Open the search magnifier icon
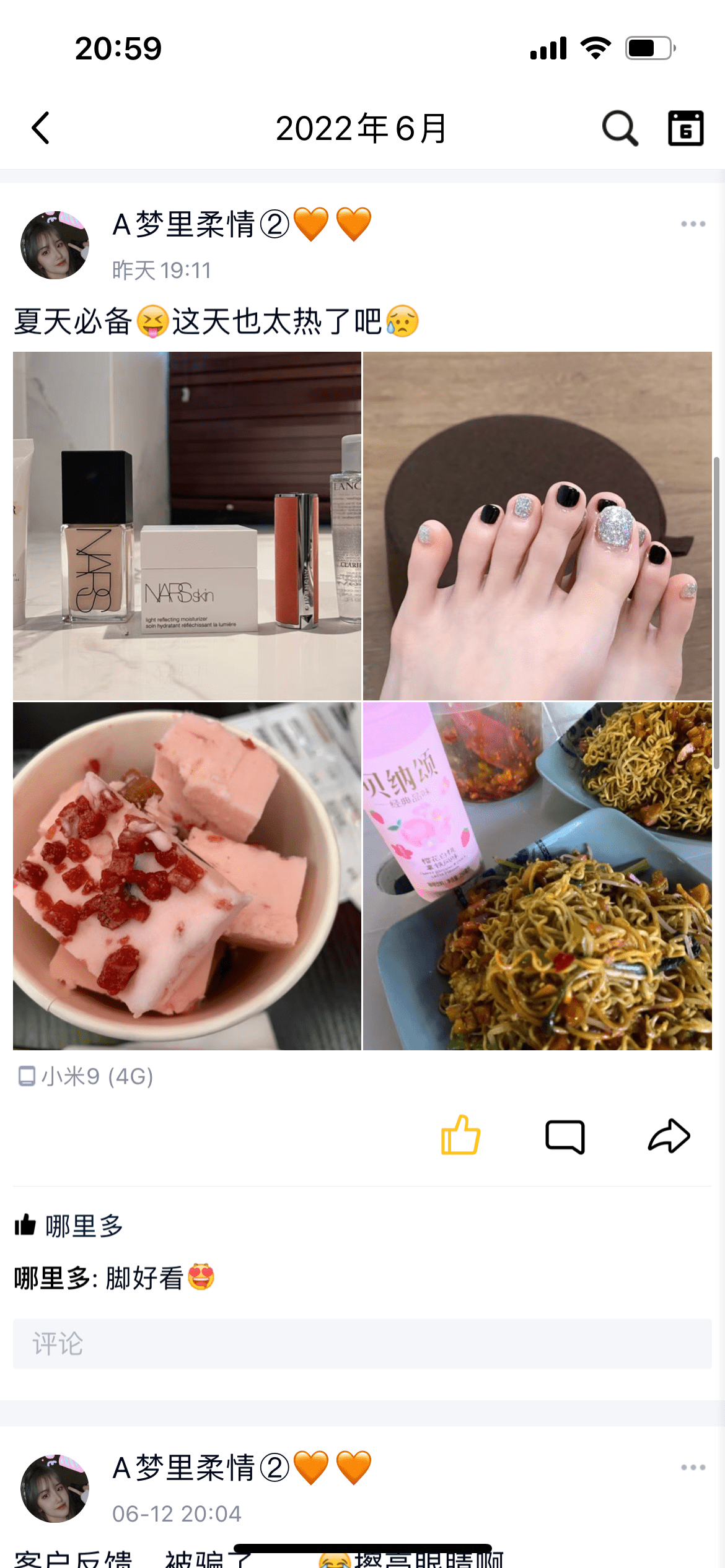 point(620,128)
